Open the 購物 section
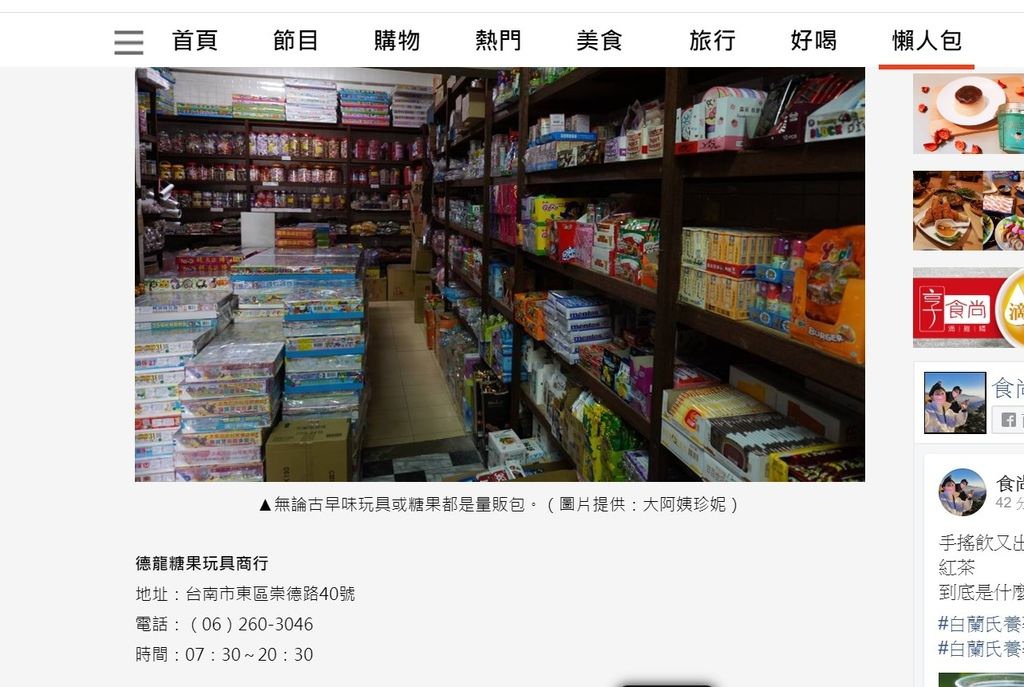Image resolution: width=1024 pixels, height=687 pixels. click(397, 41)
